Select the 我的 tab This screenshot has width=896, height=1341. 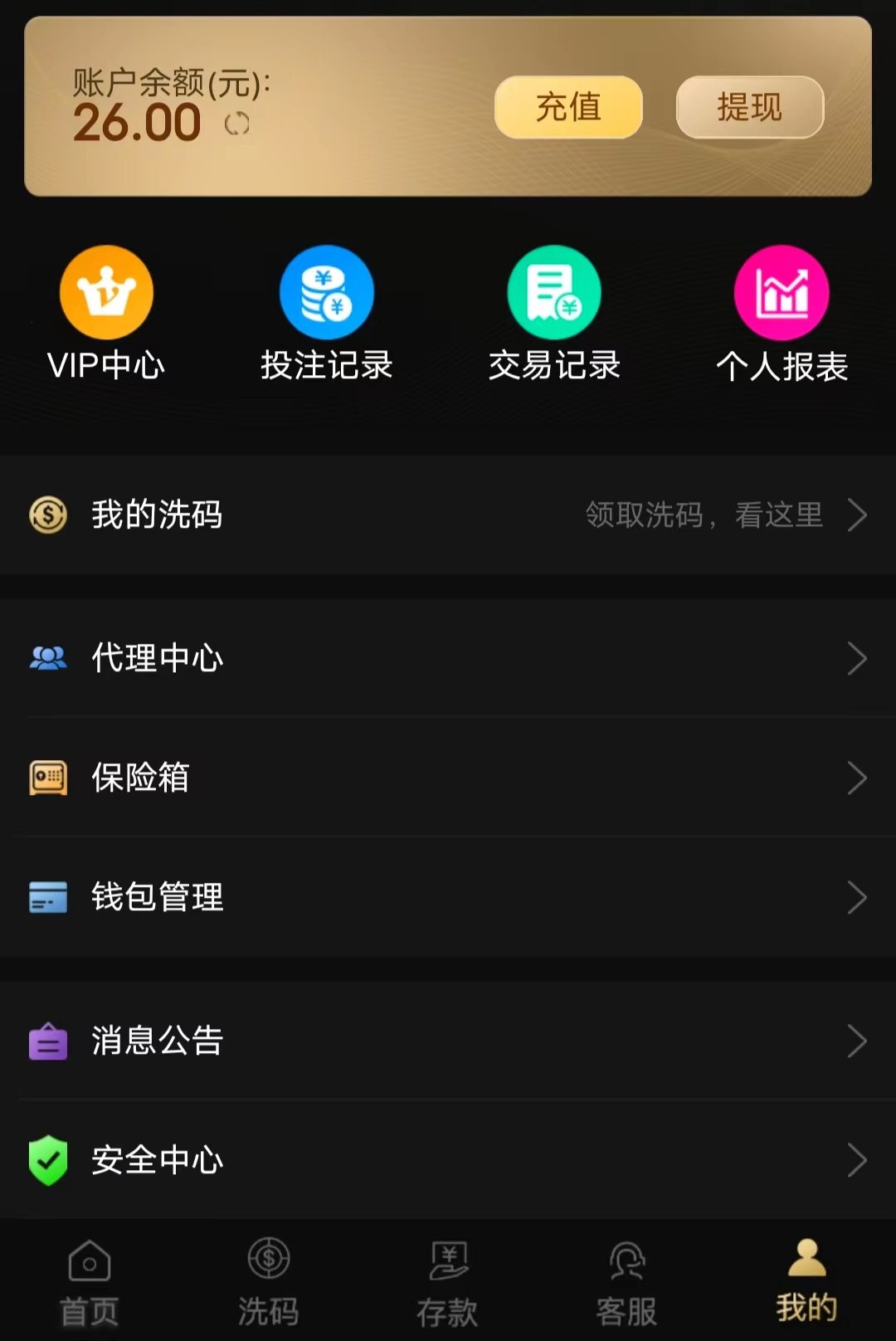[x=806, y=1282]
